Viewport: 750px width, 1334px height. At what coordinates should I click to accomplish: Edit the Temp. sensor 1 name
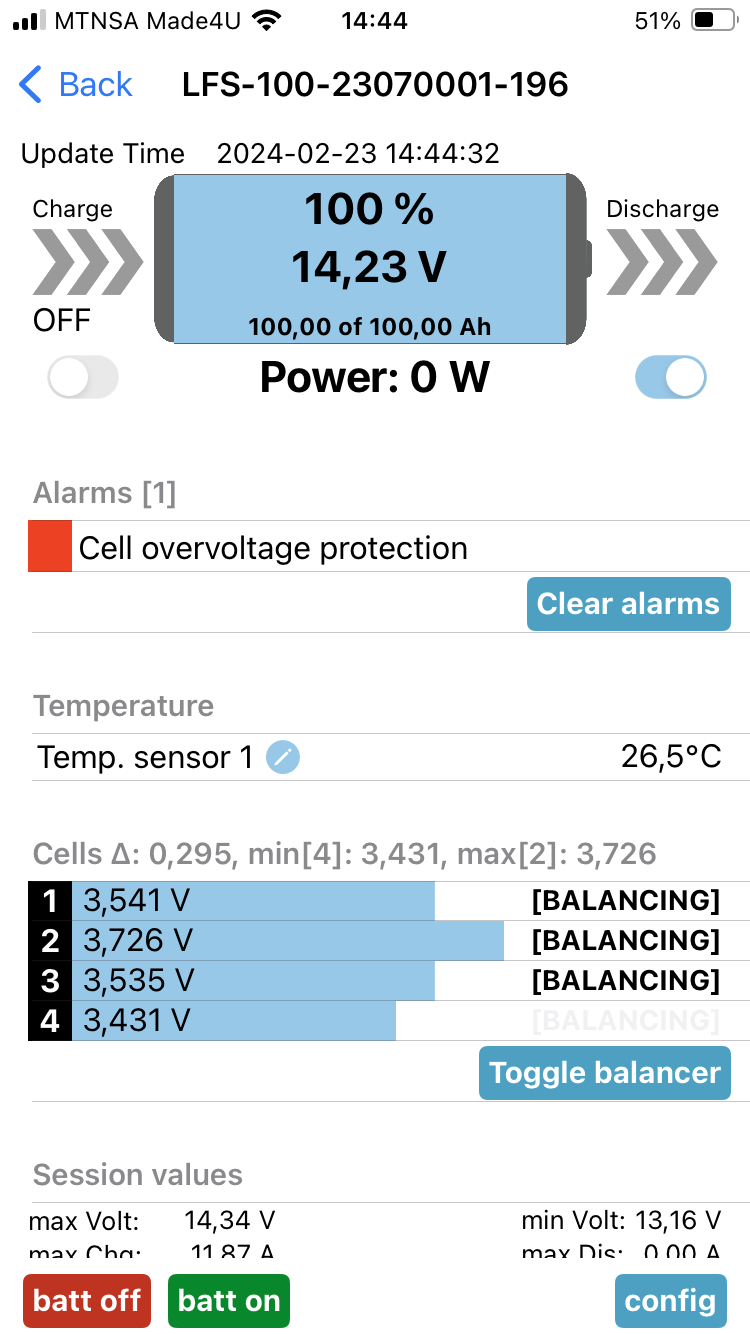(x=283, y=758)
